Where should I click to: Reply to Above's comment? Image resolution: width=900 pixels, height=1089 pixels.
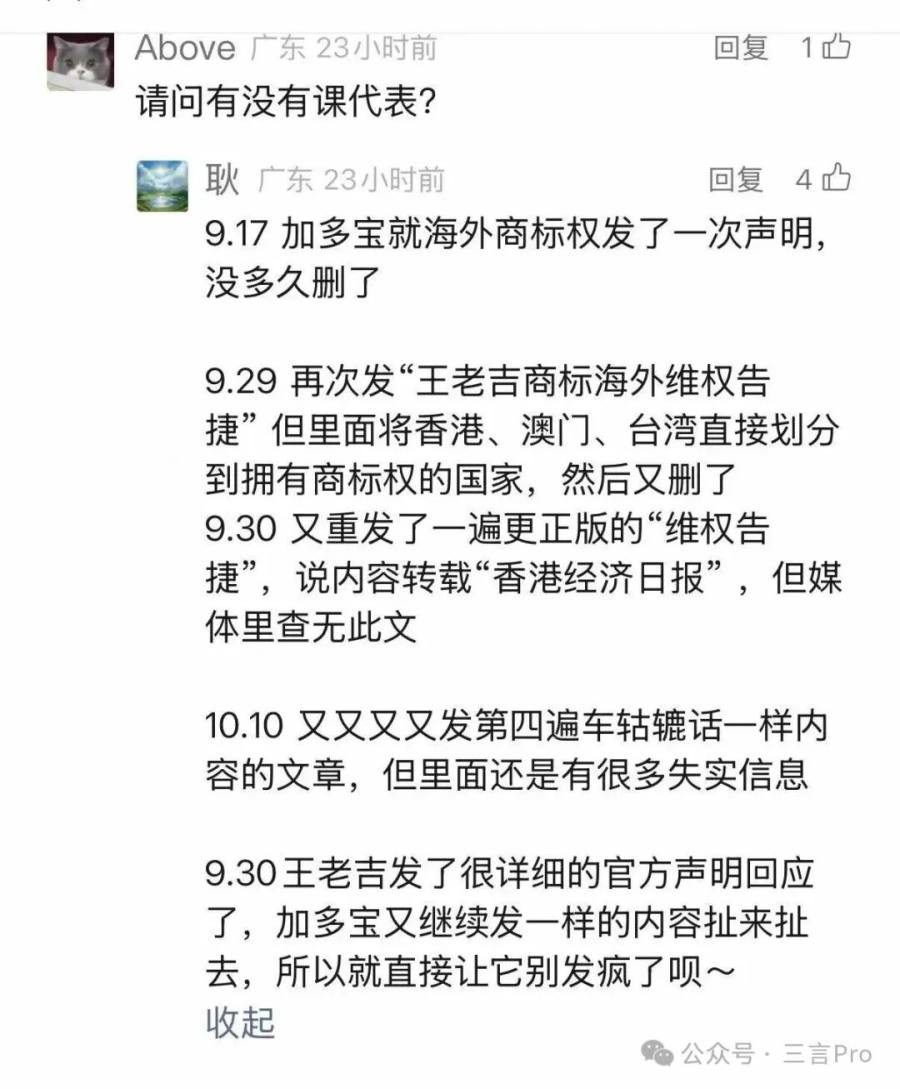(x=740, y=47)
